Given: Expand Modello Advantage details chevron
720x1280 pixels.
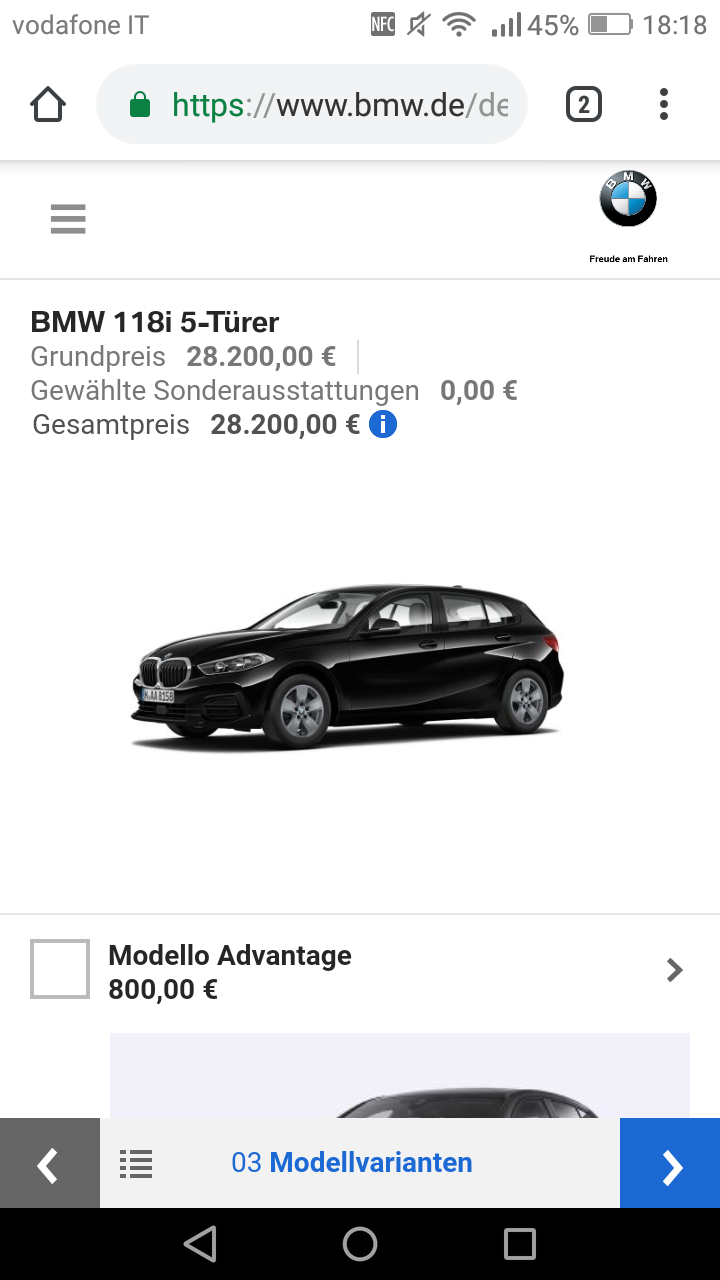Looking at the screenshot, I should point(675,970).
